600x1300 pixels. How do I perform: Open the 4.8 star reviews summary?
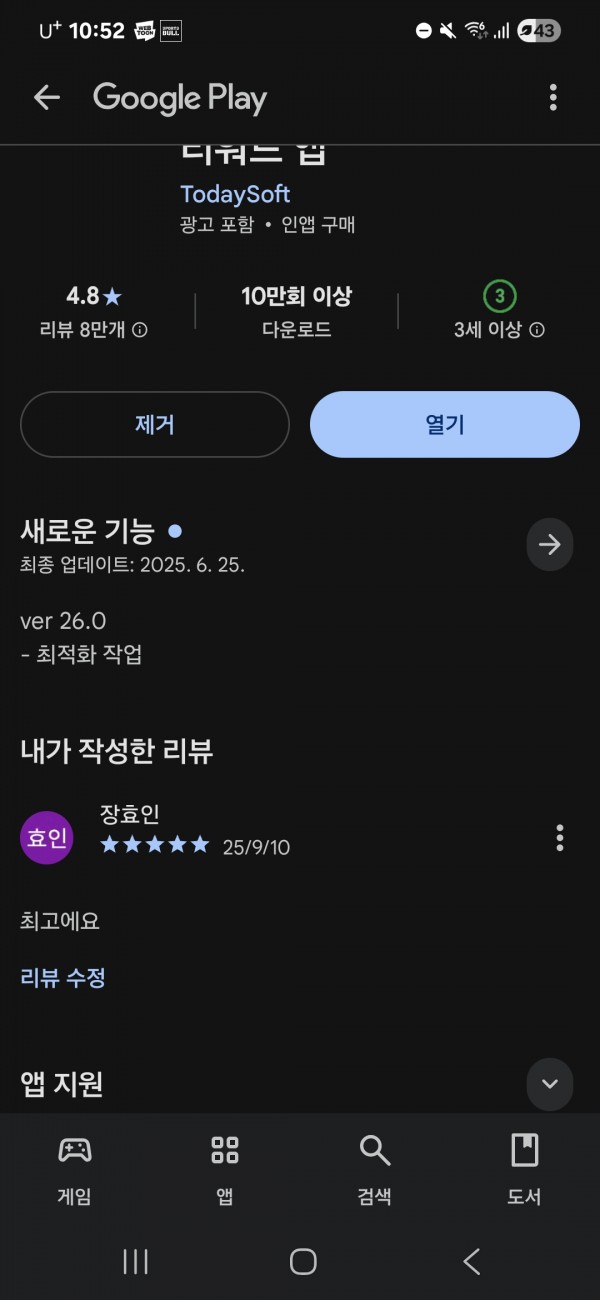(94, 311)
